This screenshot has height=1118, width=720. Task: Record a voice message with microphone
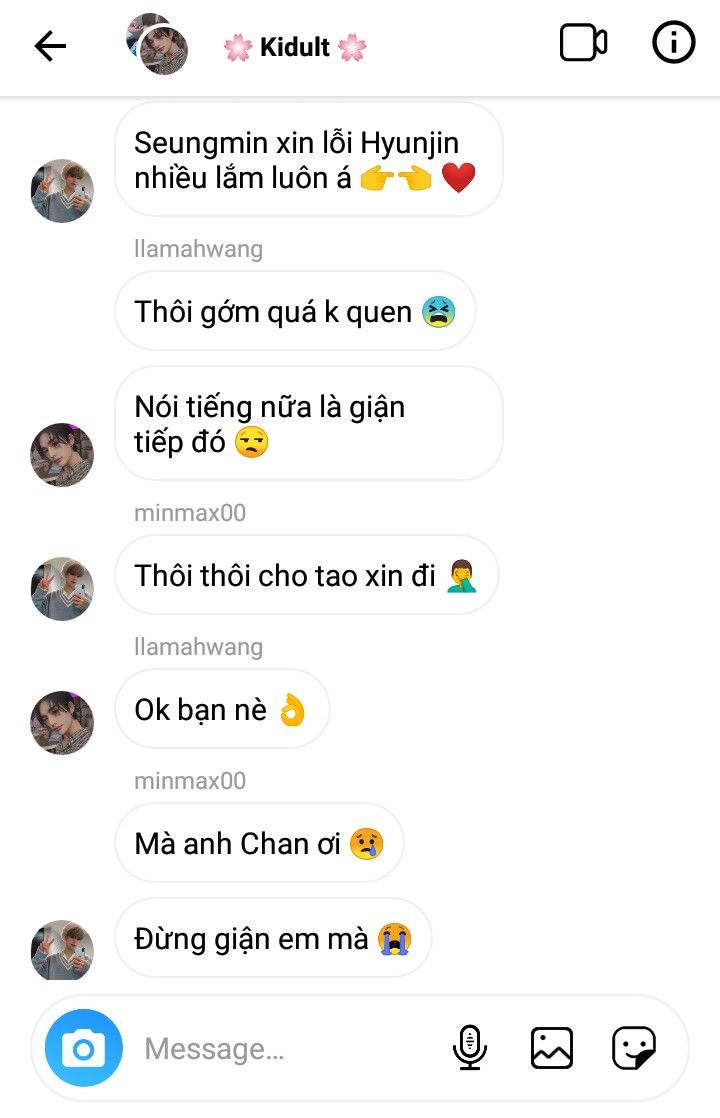(469, 1048)
